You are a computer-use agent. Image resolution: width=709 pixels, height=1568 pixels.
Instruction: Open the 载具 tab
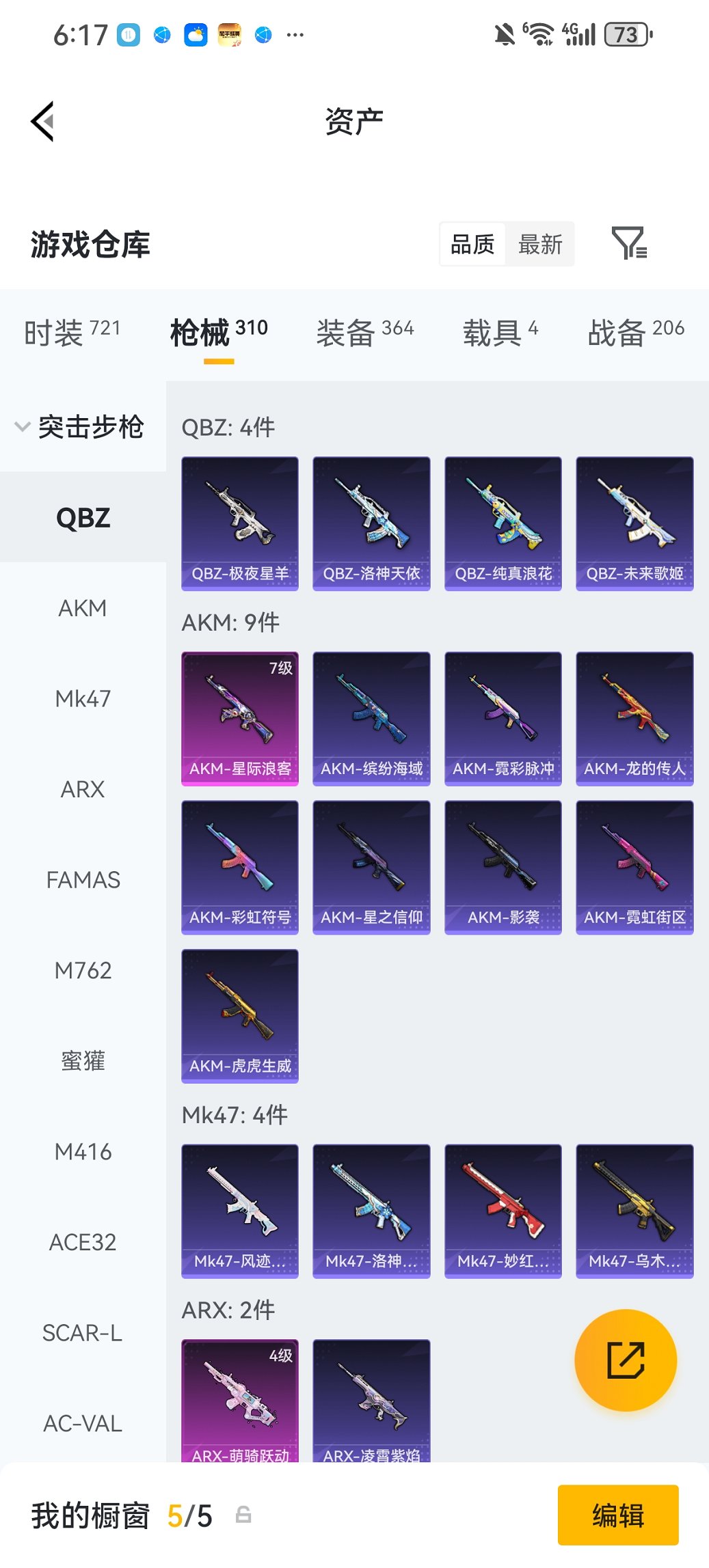pos(500,333)
